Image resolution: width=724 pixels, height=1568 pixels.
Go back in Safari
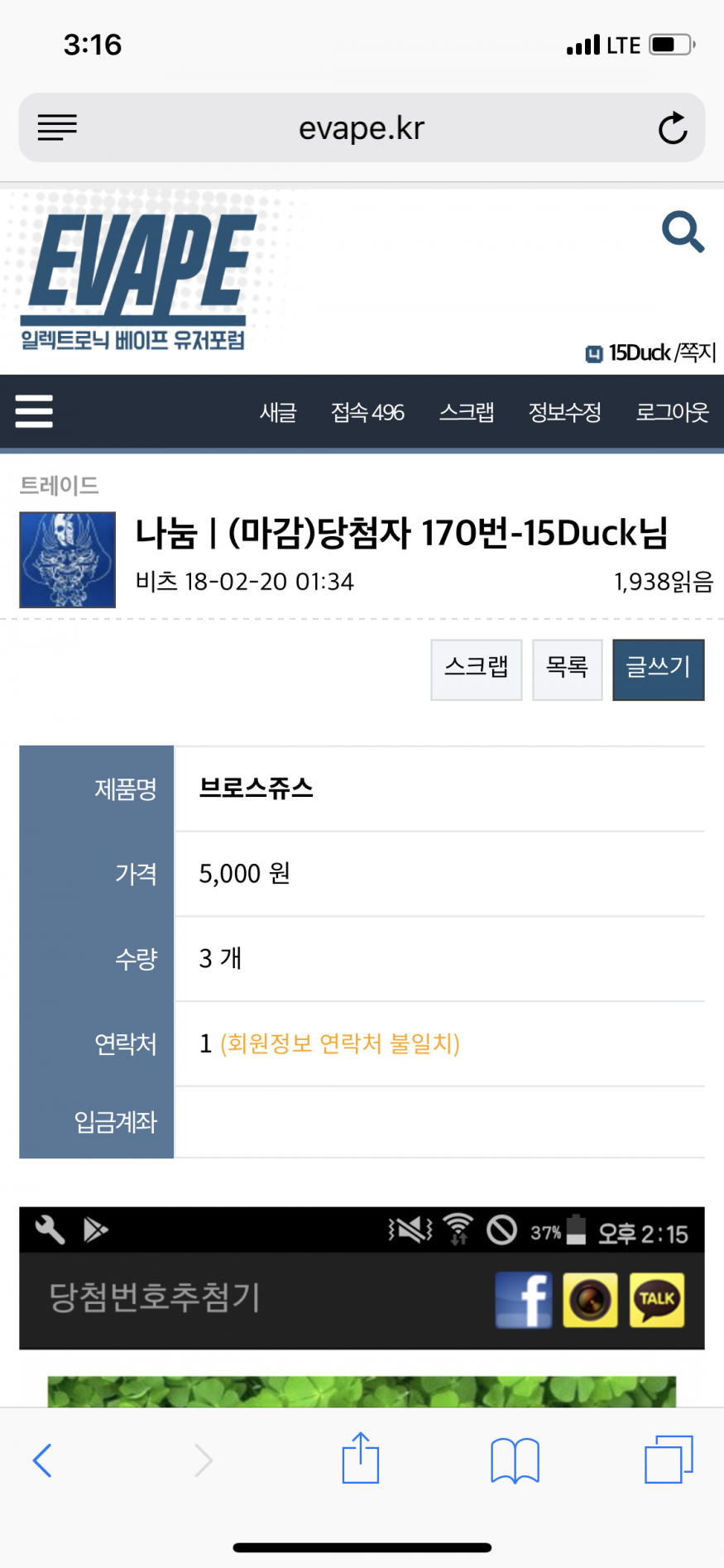[x=42, y=1460]
